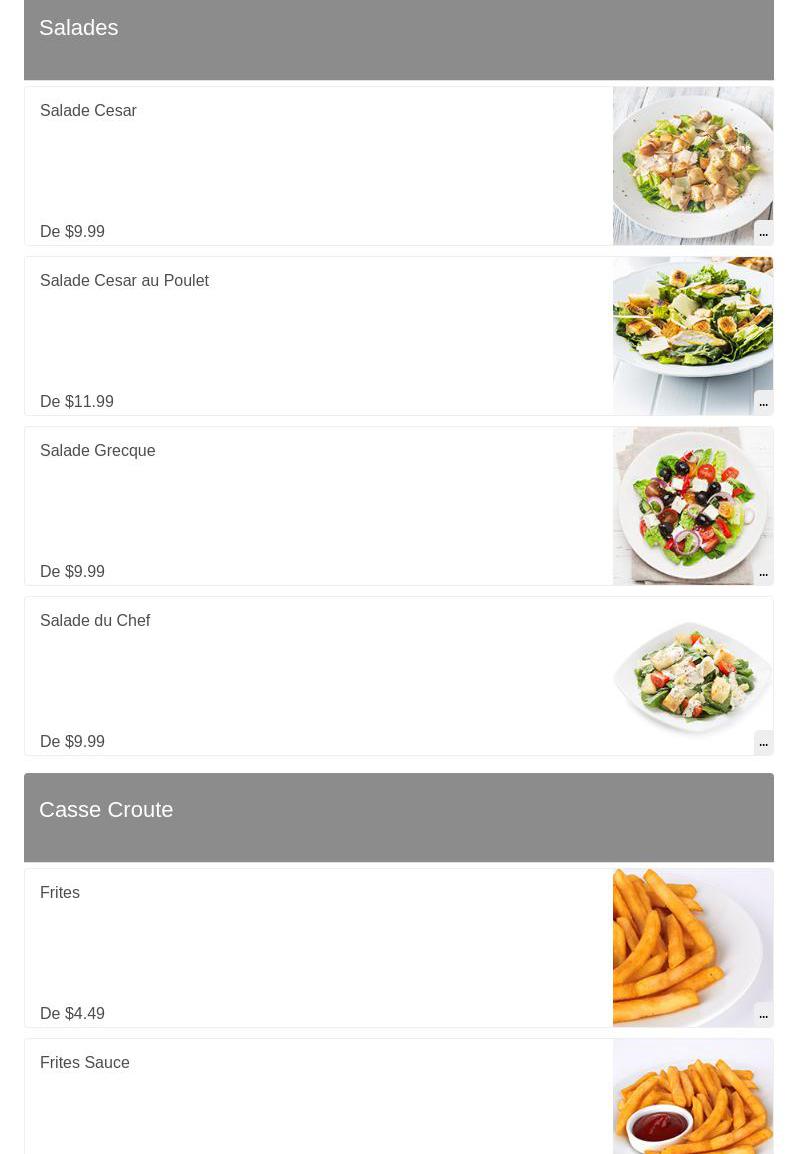
Task: Collapse the Salades category header
Action: (398, 38)
